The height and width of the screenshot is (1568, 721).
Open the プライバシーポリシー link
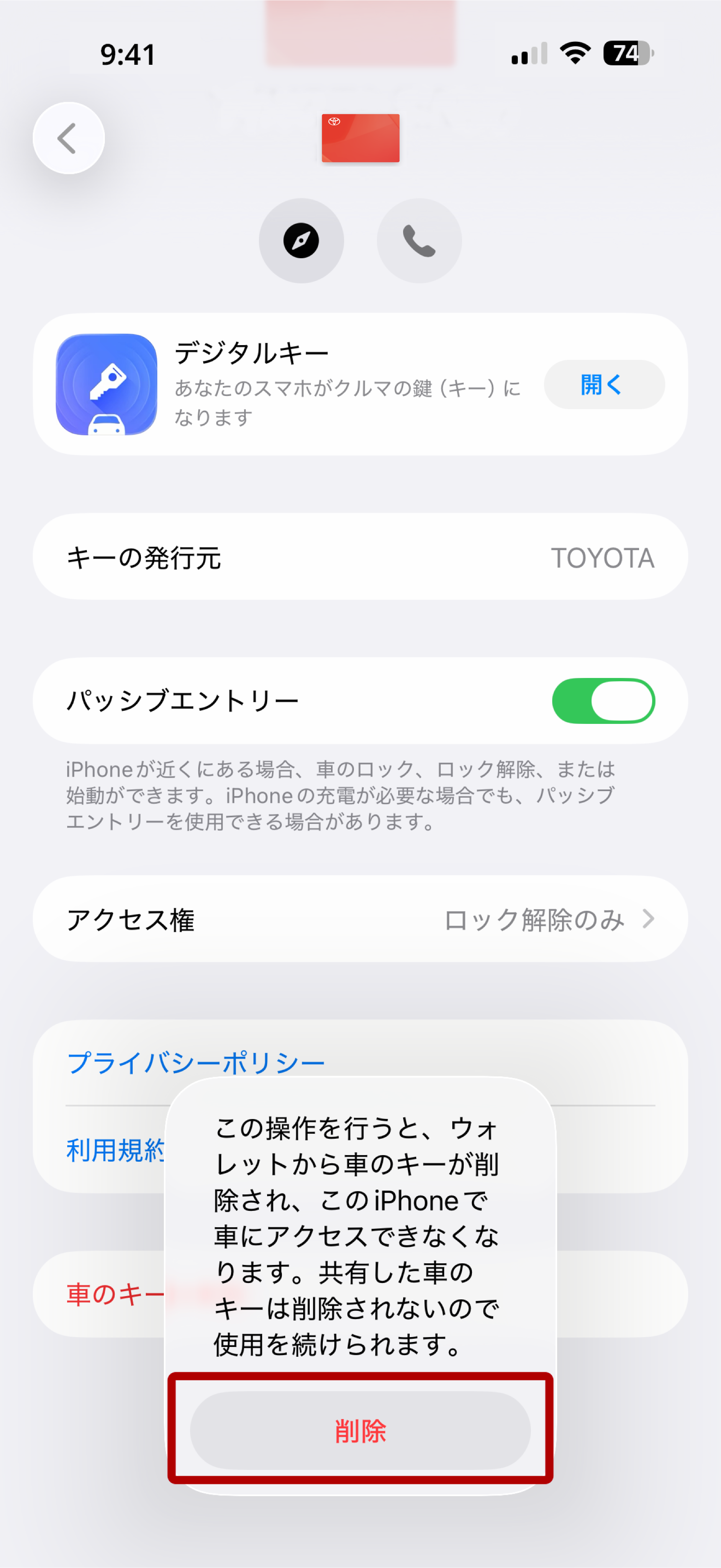(196, 1063)
